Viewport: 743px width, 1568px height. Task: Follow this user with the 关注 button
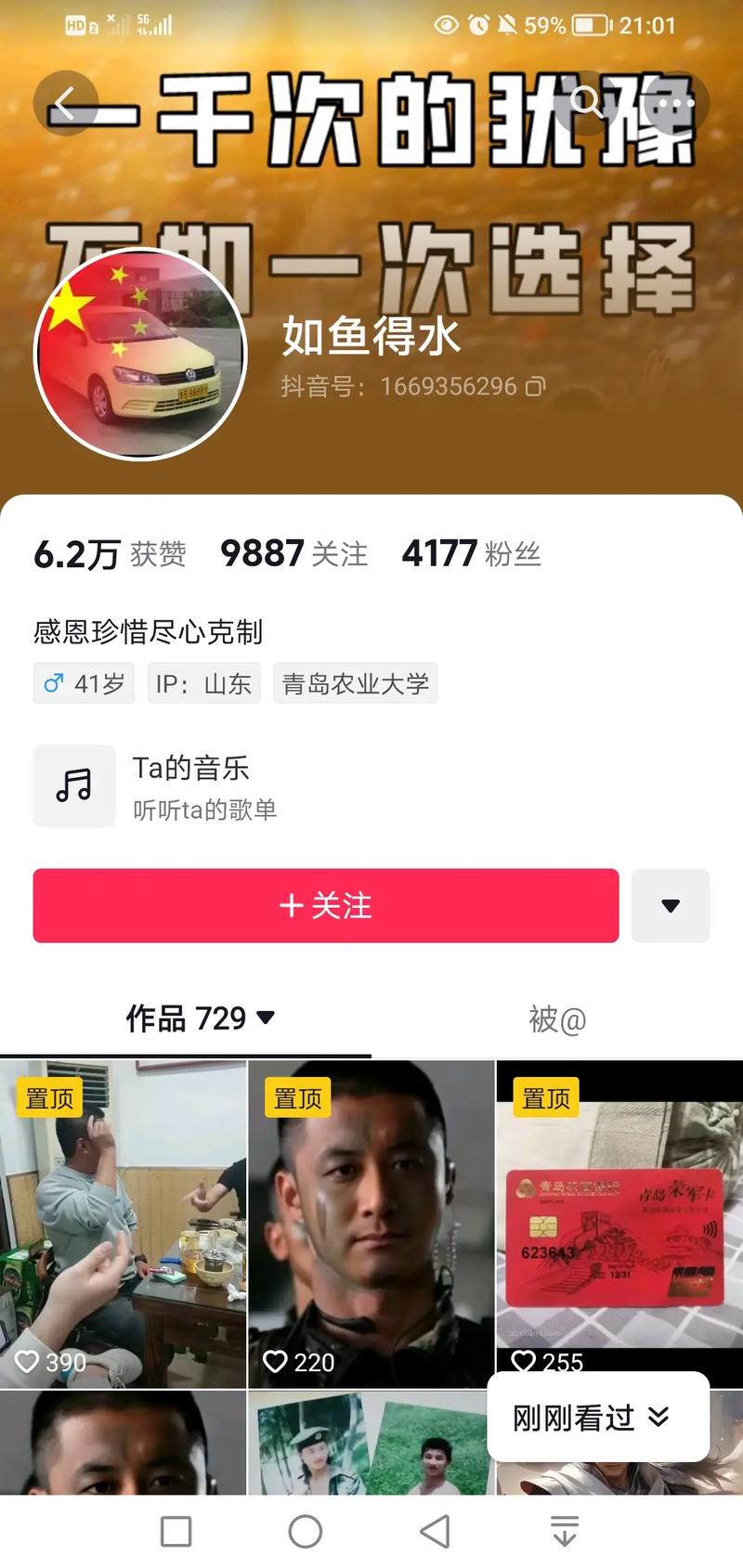tap(326, 905)
